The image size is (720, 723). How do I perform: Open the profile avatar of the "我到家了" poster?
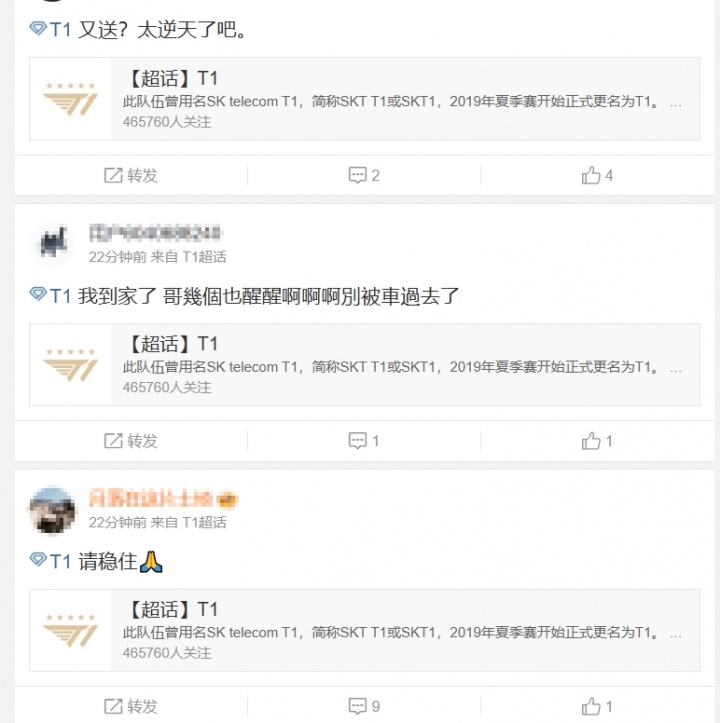point(52,244)
